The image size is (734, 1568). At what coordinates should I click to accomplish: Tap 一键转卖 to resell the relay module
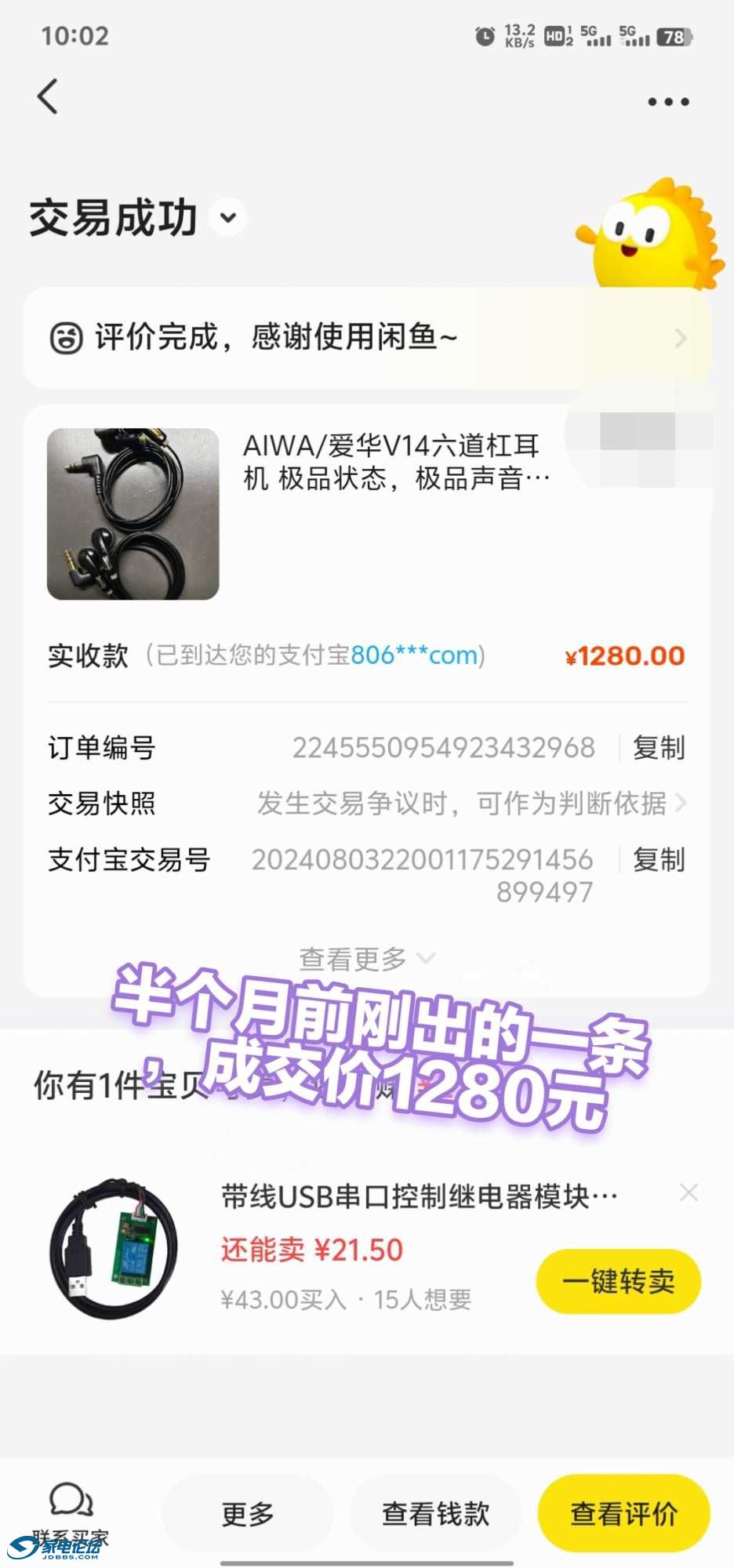point(618,1281)
